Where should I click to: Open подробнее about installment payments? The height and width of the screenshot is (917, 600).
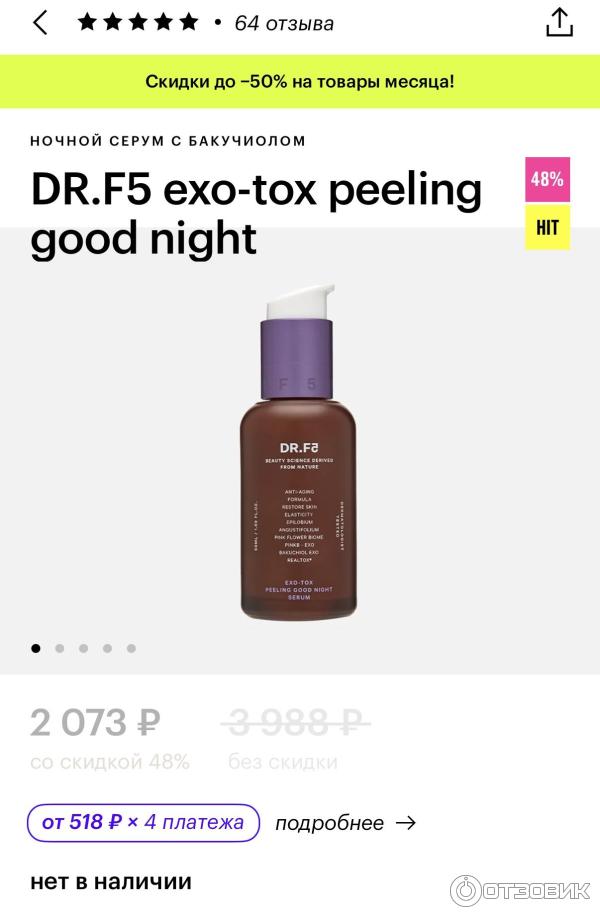[344, 824]
